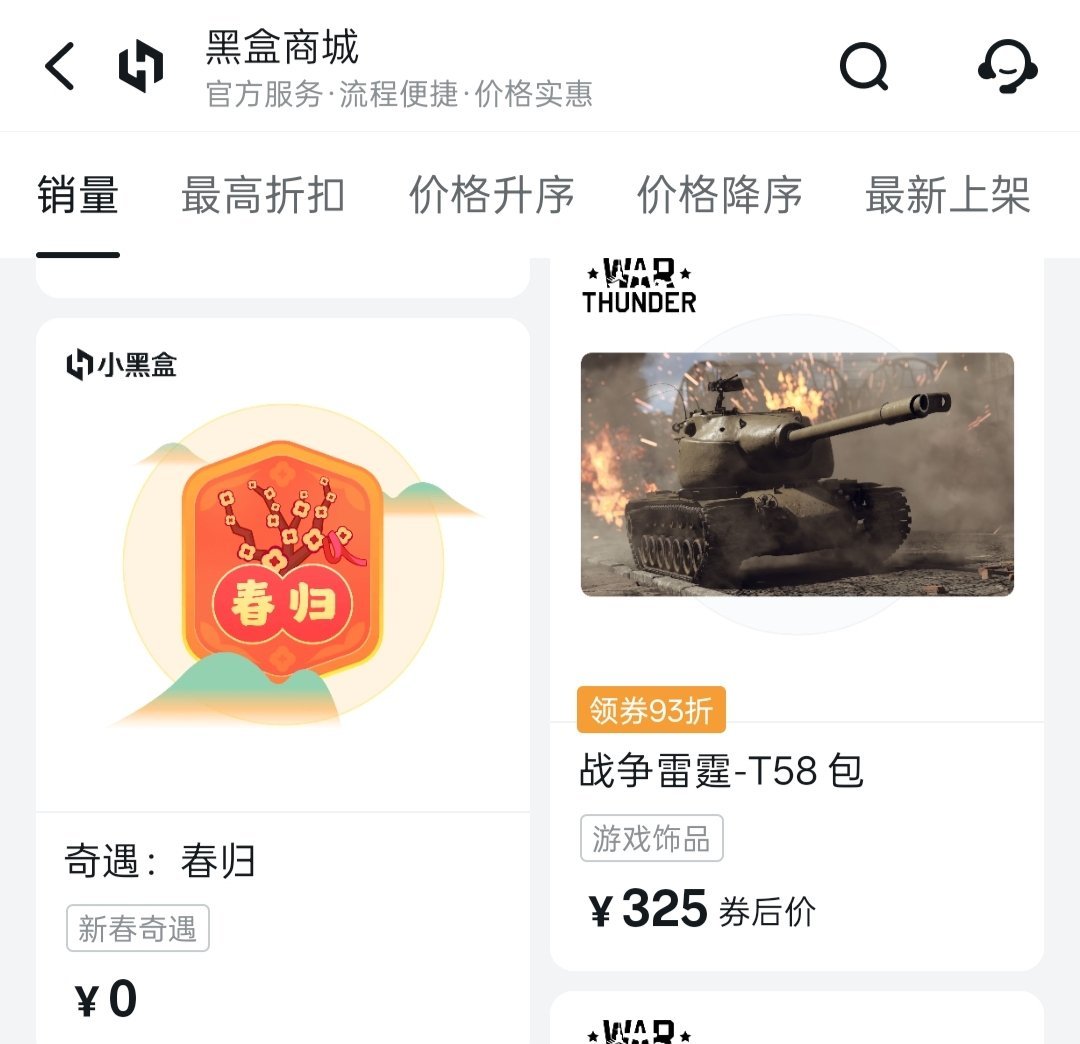This screenshot has height=1044, width=1080.
Task: Open the search icon
Action: (x=864, y=67)
